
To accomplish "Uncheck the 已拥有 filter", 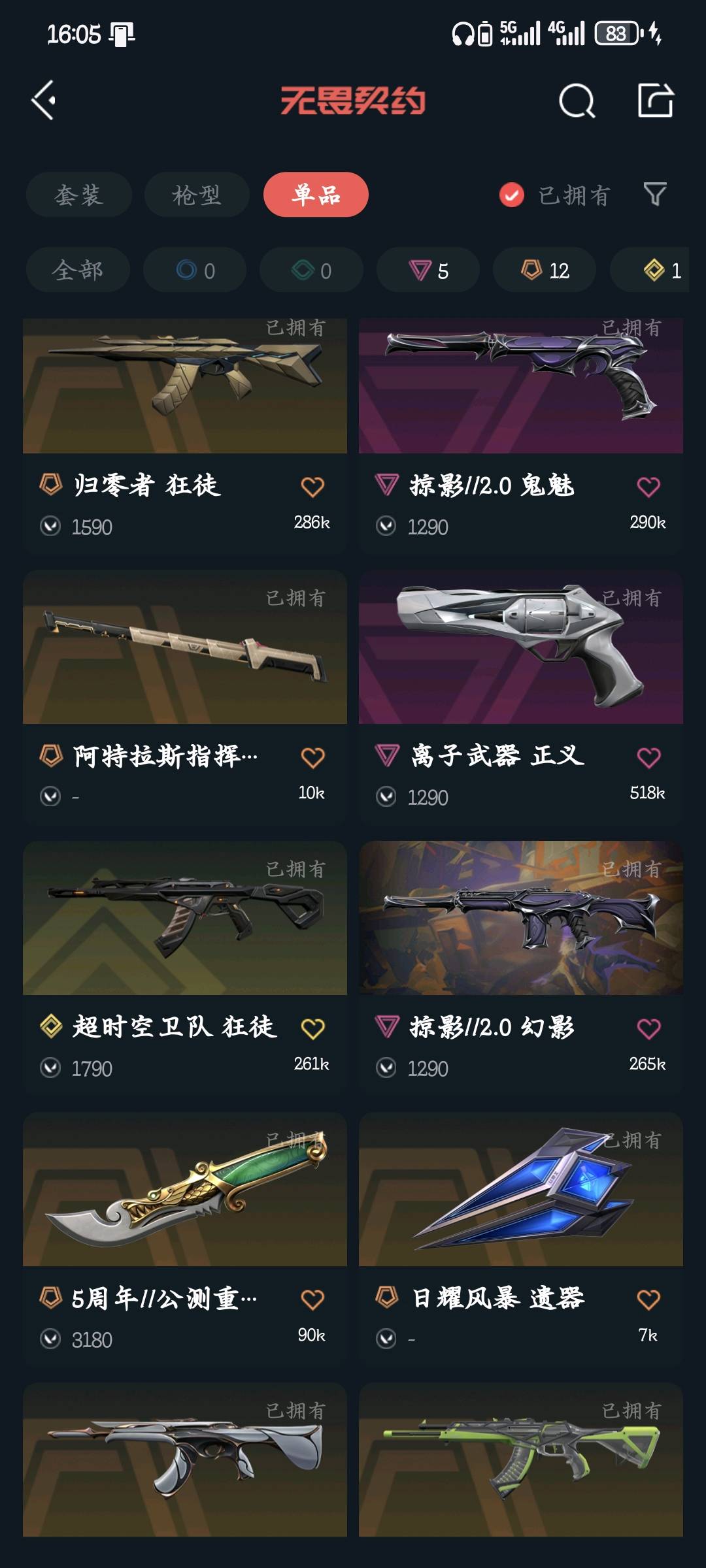I will click(x=512, y=195).
